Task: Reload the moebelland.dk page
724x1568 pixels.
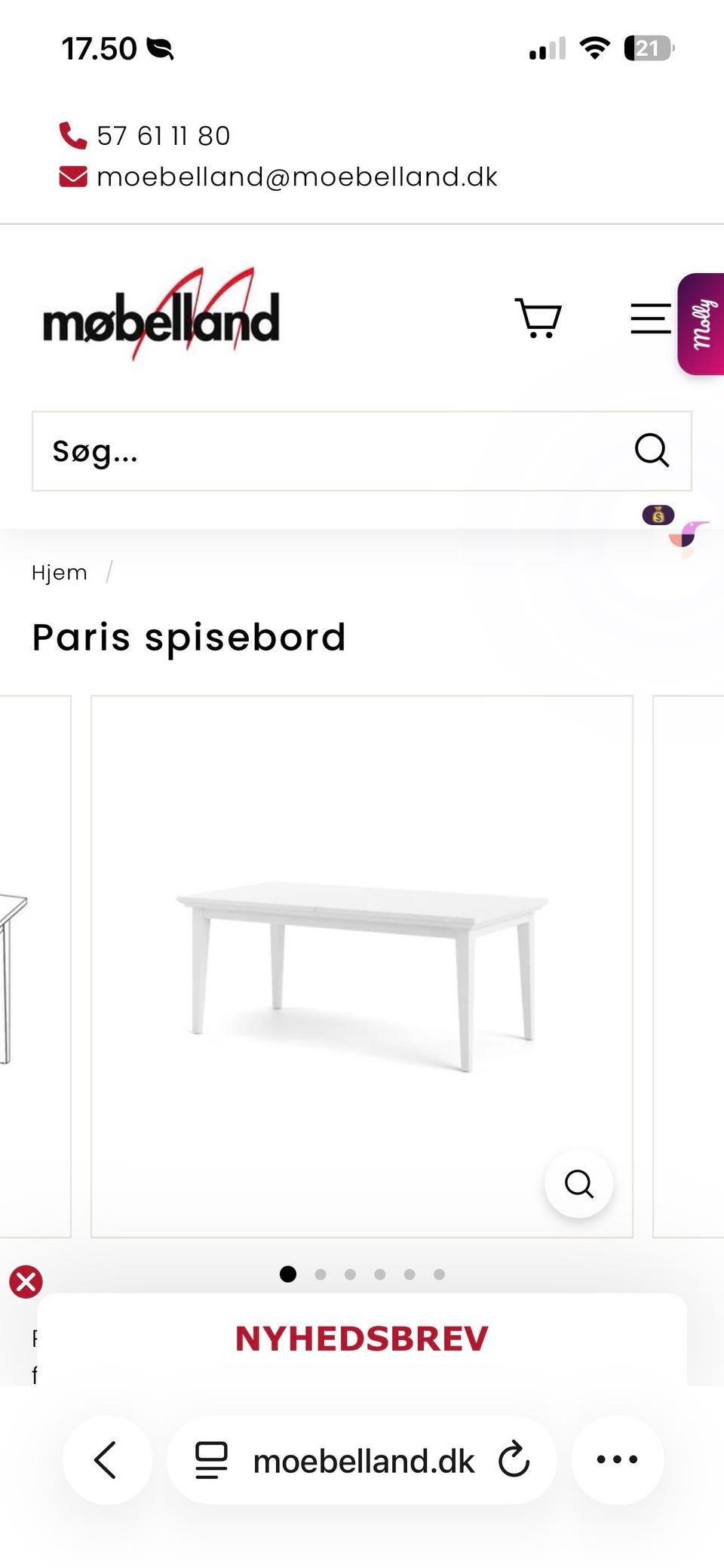Action: (512, 1460)
